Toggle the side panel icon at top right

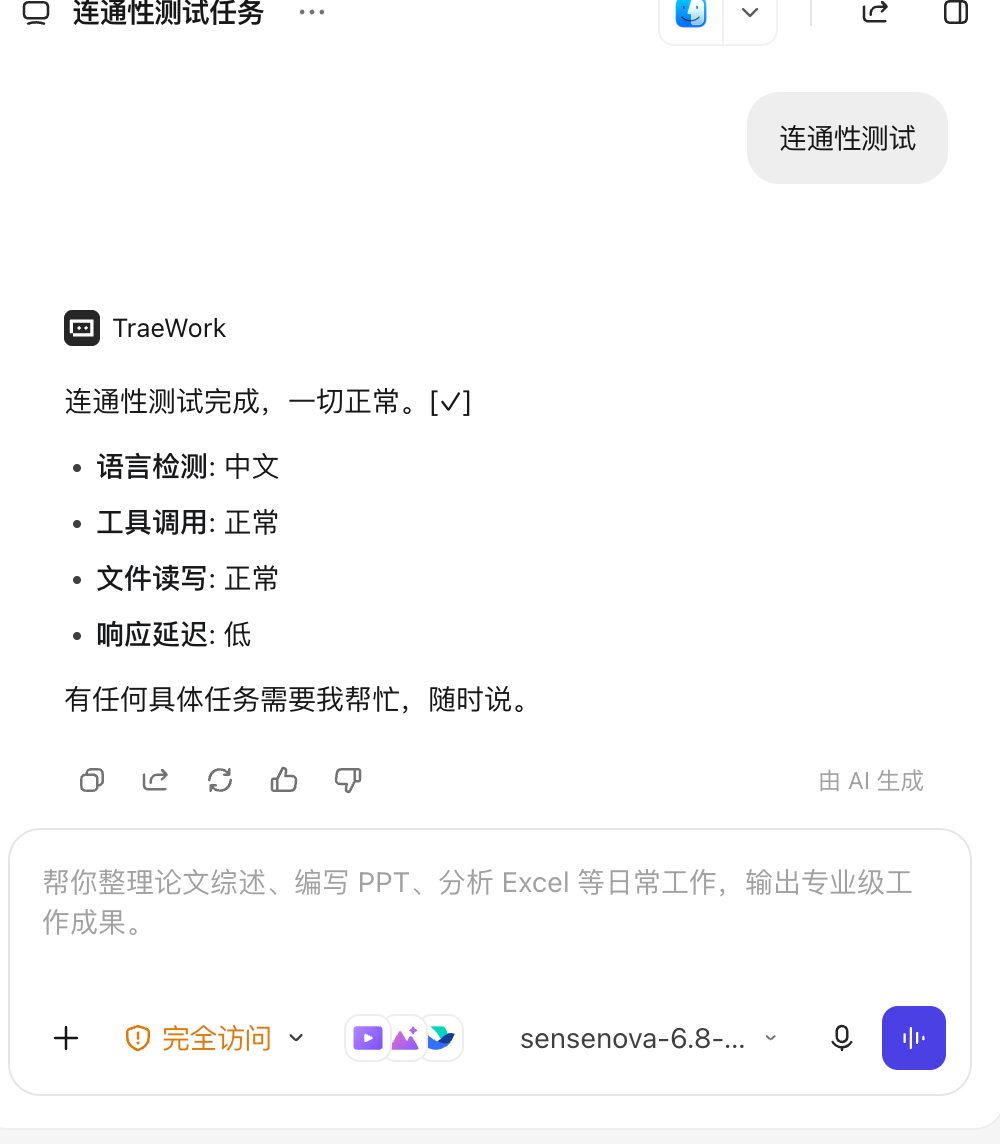pos(956,12)
